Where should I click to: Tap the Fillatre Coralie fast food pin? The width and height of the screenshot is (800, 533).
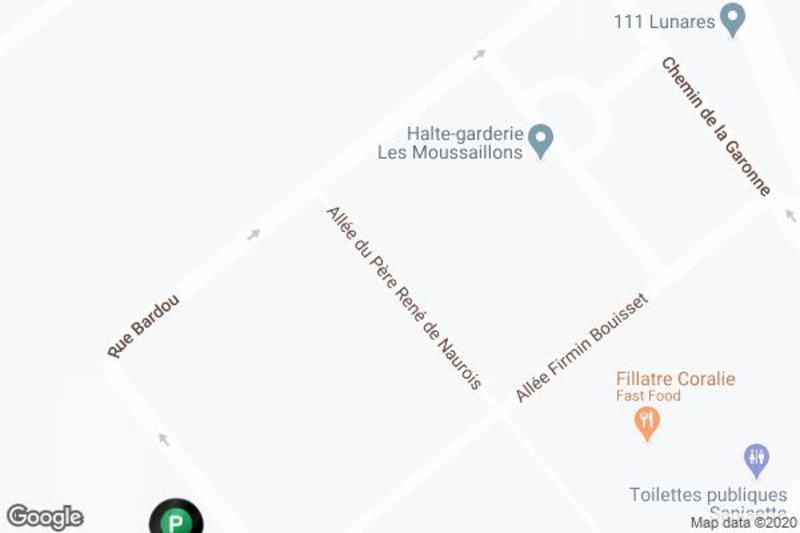click(x=648, y=422)
